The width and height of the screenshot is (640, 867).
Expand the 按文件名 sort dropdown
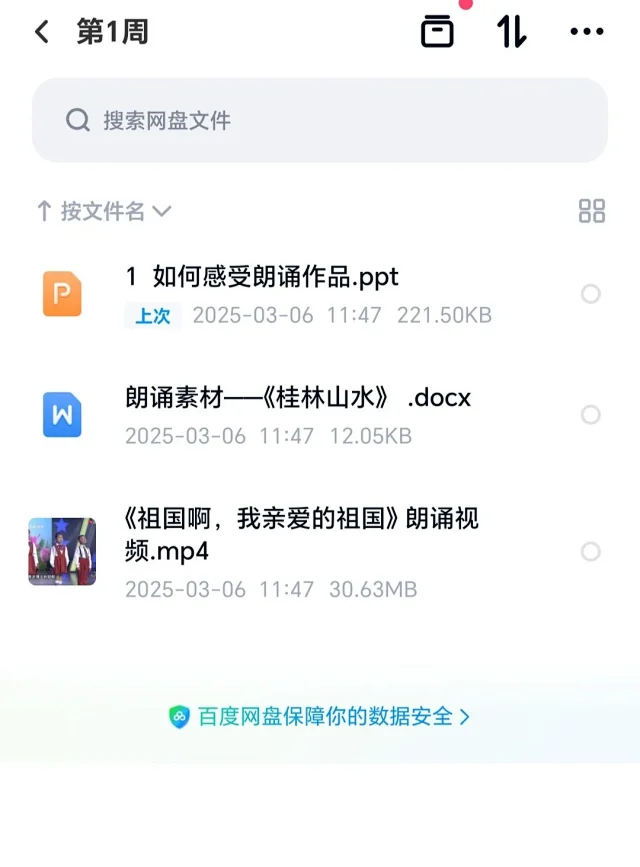(x=104, y=211)
